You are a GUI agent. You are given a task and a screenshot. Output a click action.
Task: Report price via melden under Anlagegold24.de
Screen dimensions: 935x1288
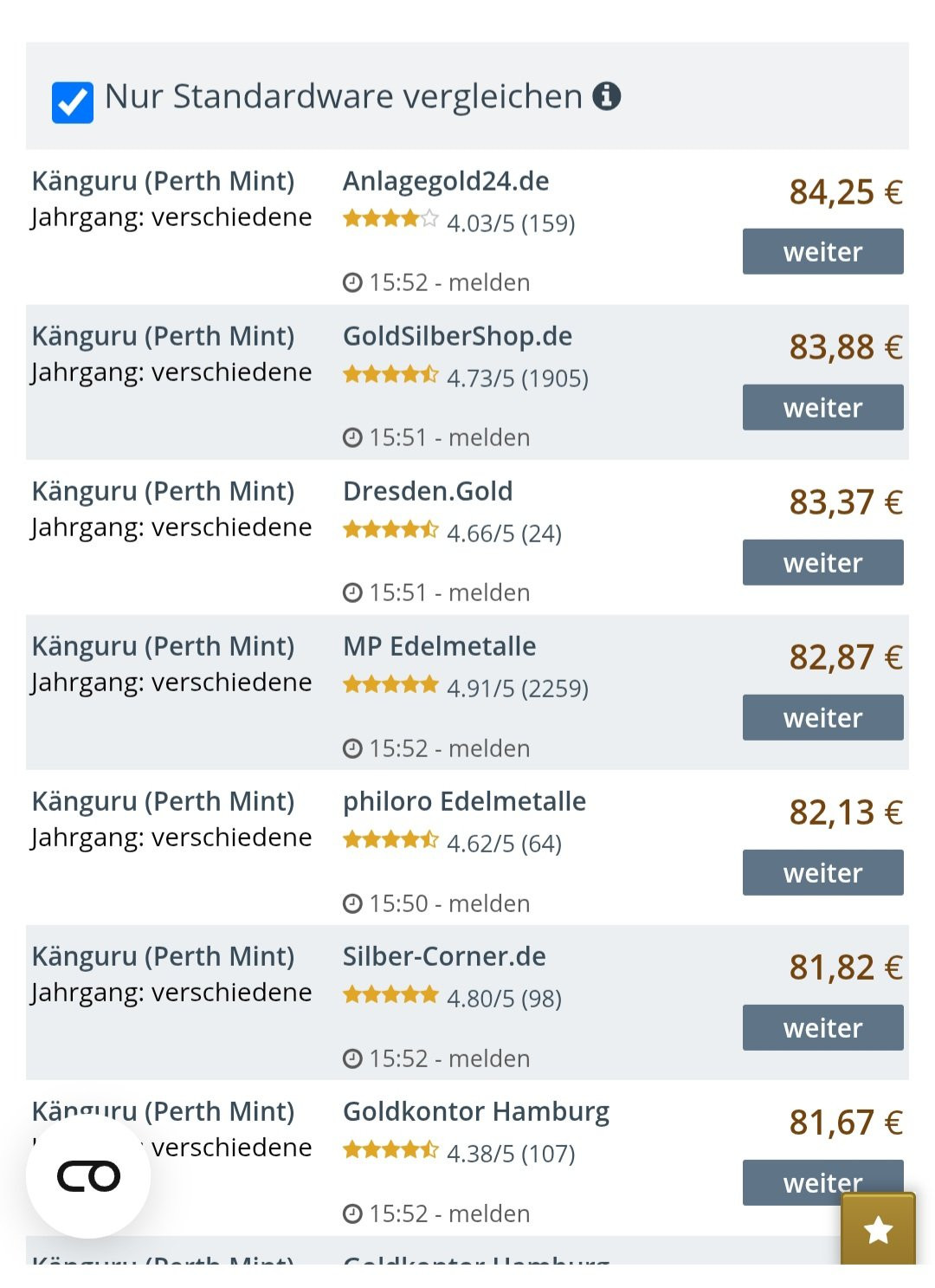489,282
